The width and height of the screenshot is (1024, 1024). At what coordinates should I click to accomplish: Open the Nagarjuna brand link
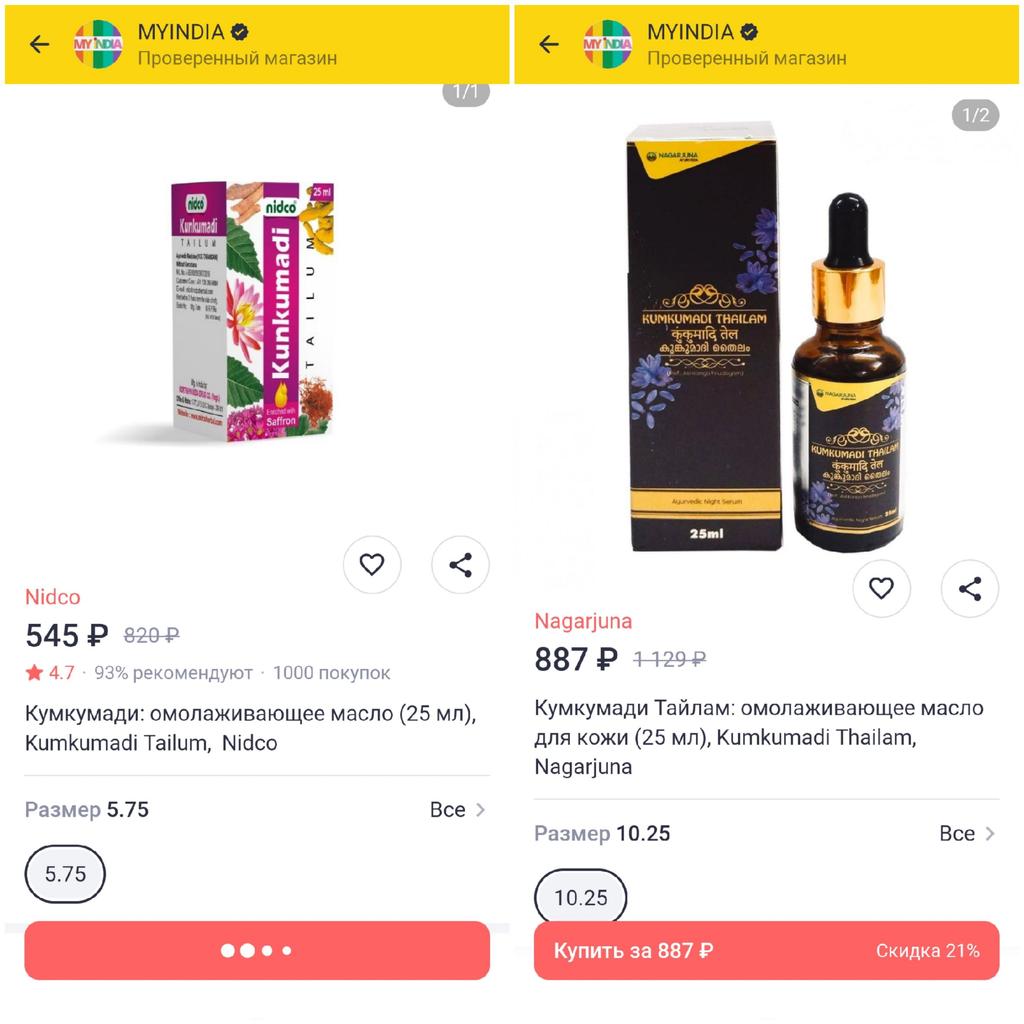click(583, 621)
